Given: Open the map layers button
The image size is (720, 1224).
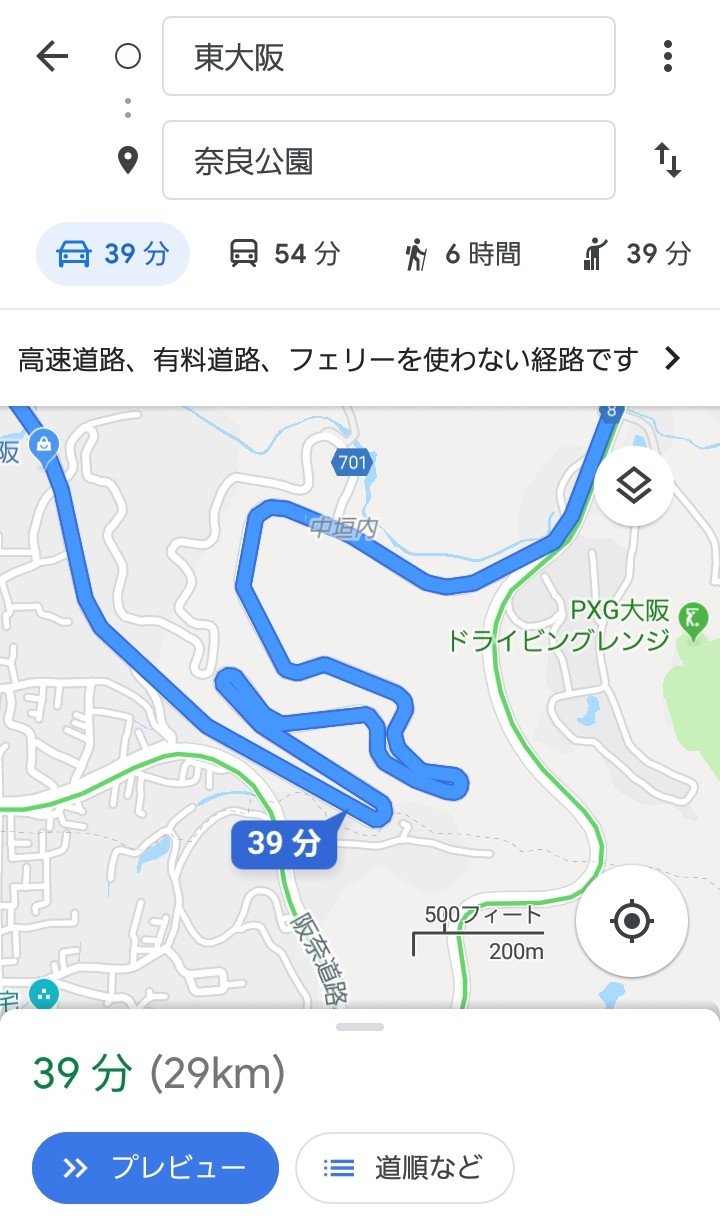Looking at the screenshot, I should click(x=633, y=487).
